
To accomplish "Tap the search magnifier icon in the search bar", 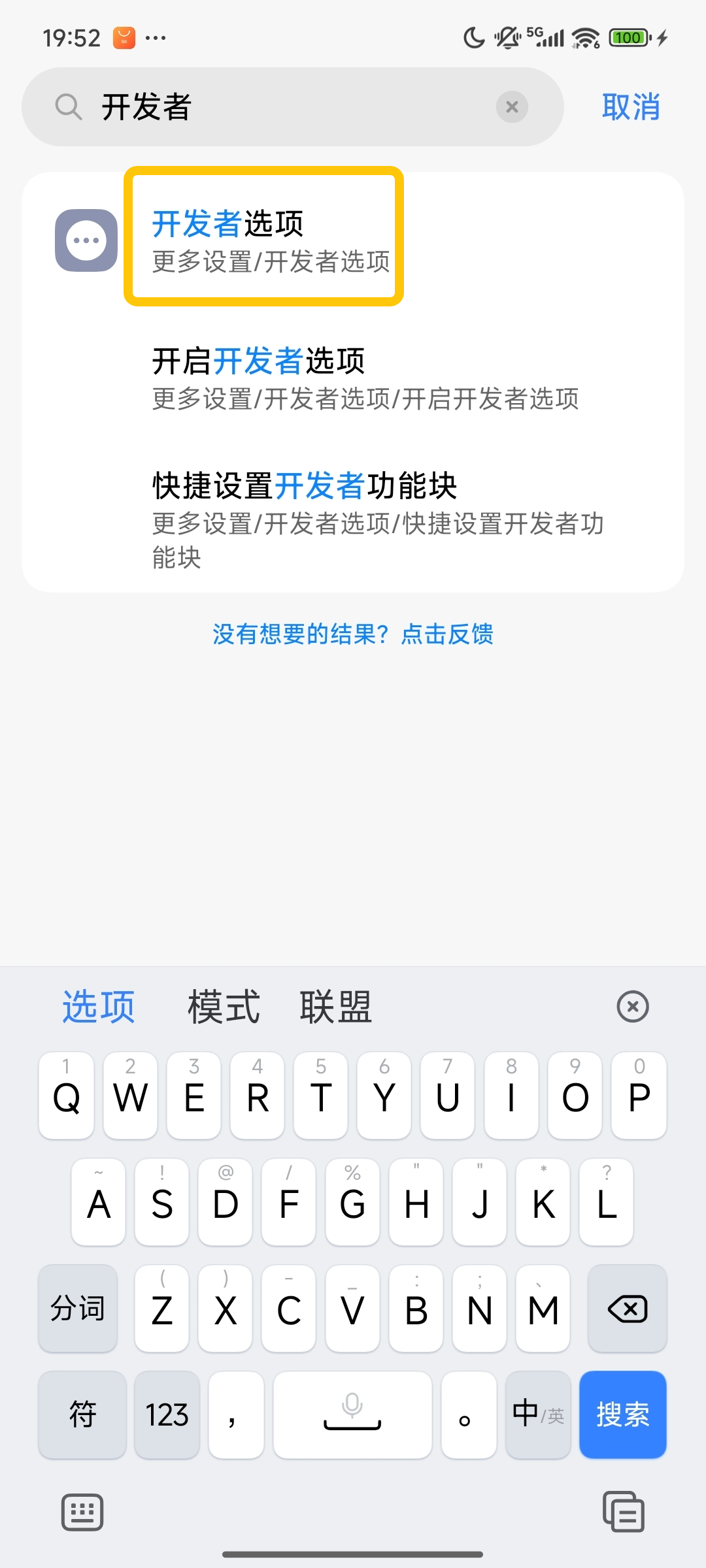I will [68, 106].
